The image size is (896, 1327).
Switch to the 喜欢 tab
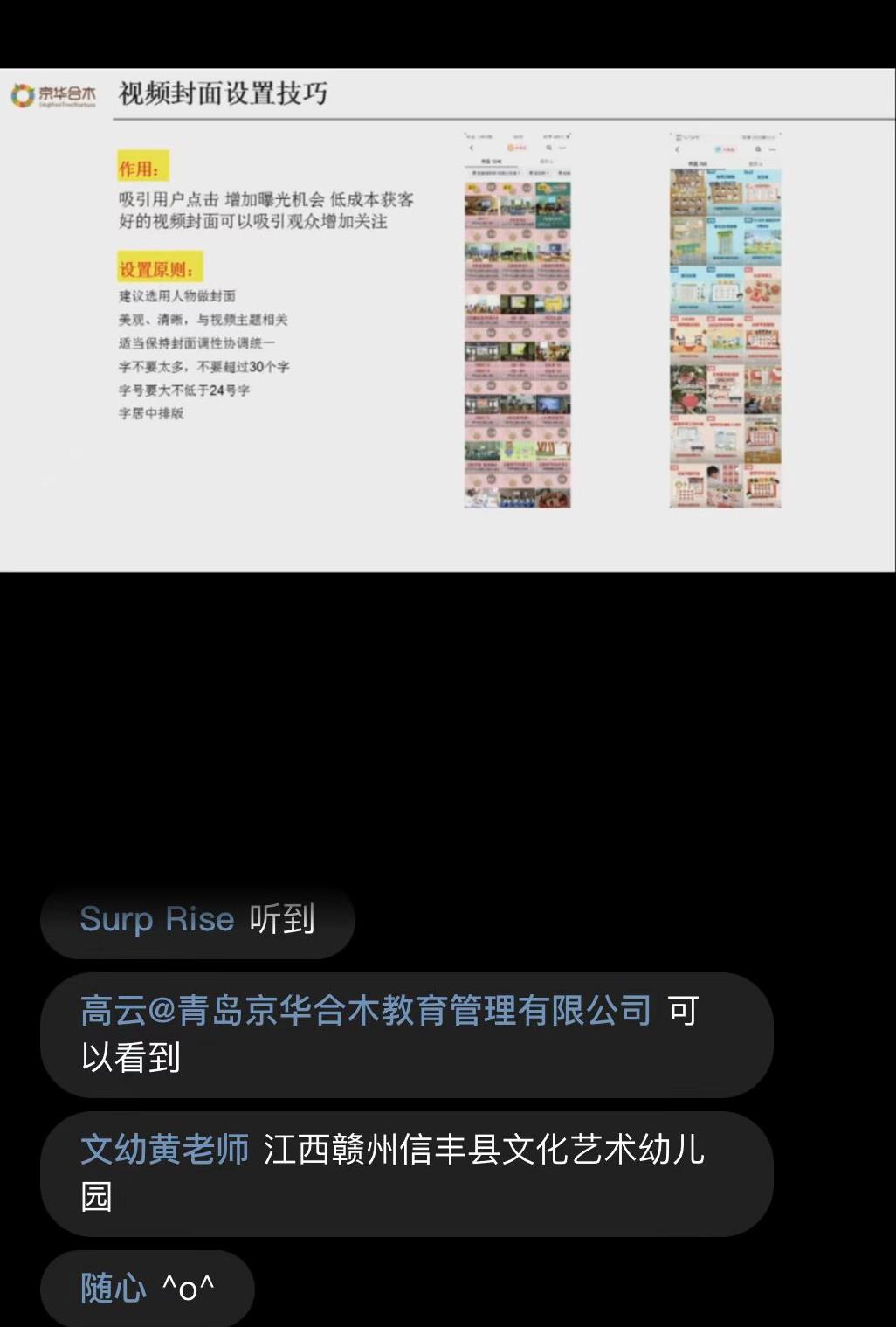(546, 162)
